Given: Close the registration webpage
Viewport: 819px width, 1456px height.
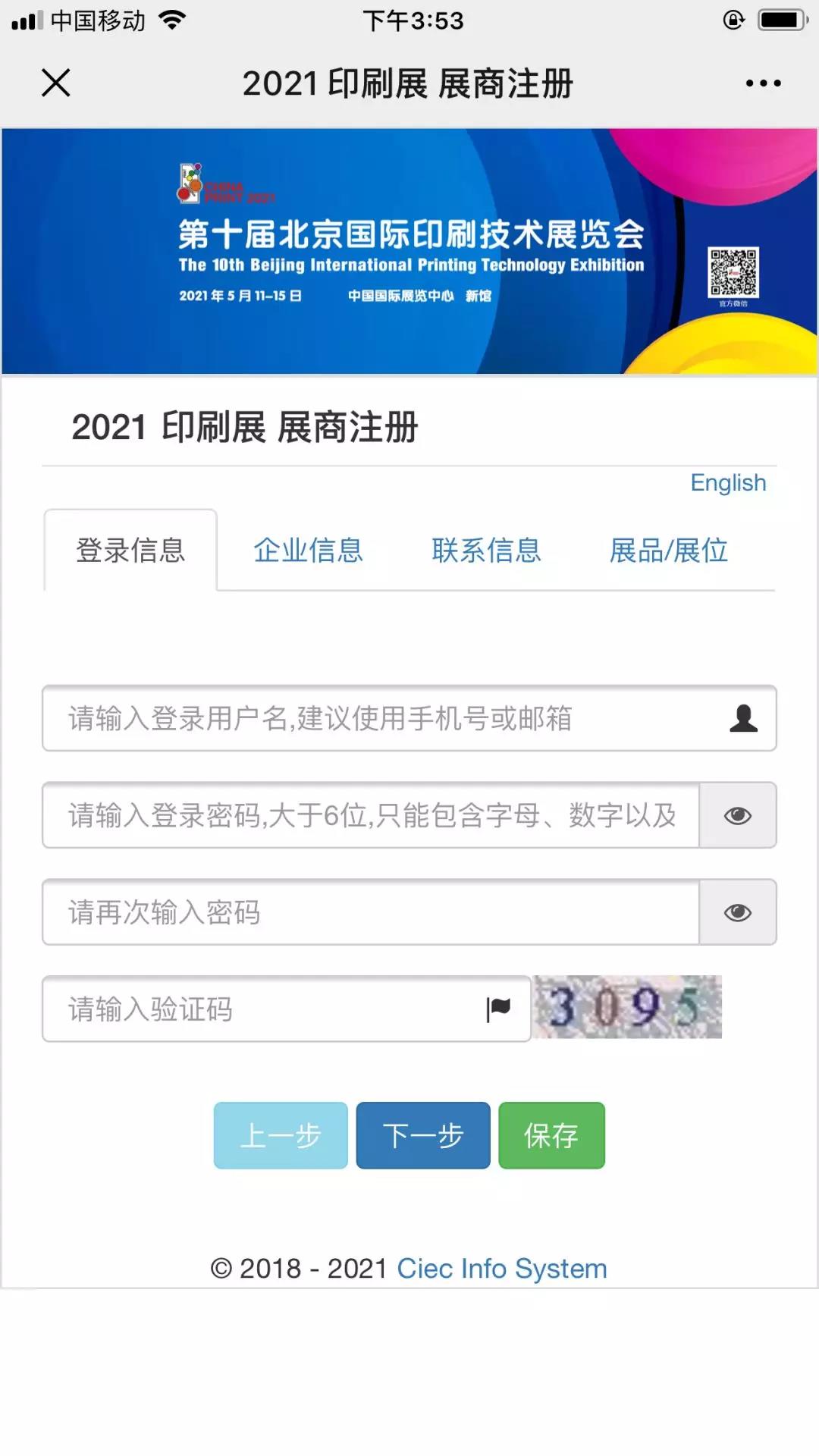Looking at the screenshot, I should 55,83.
